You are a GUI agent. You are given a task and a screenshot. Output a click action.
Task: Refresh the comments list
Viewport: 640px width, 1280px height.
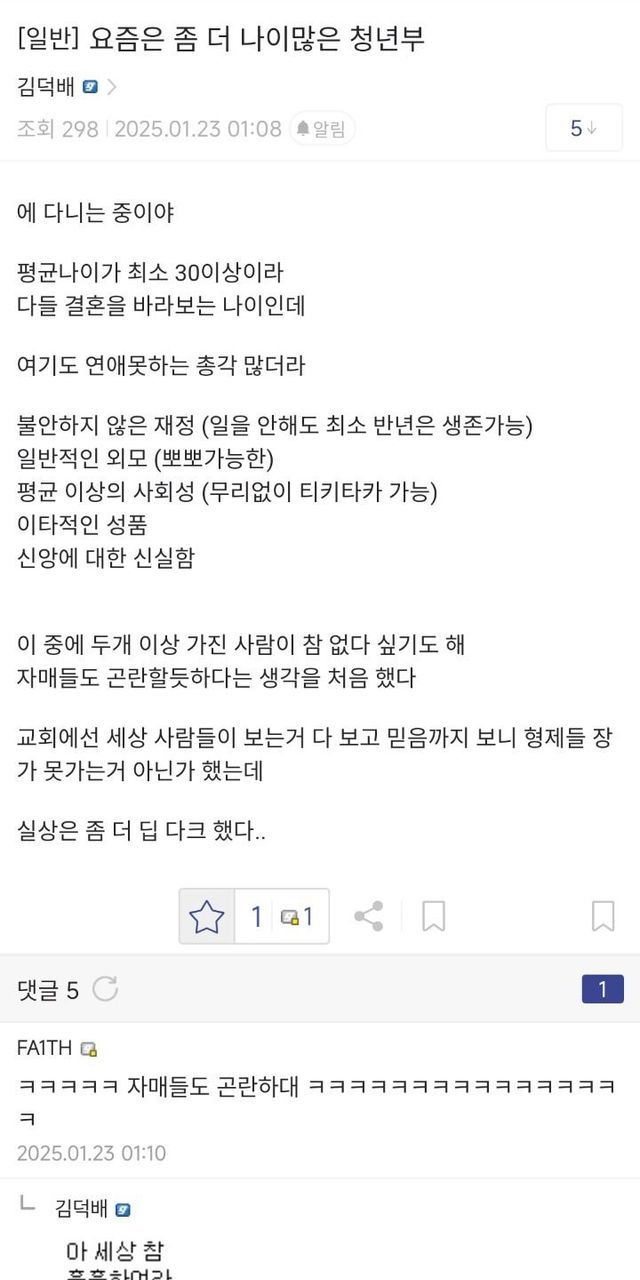coord(105,990)
